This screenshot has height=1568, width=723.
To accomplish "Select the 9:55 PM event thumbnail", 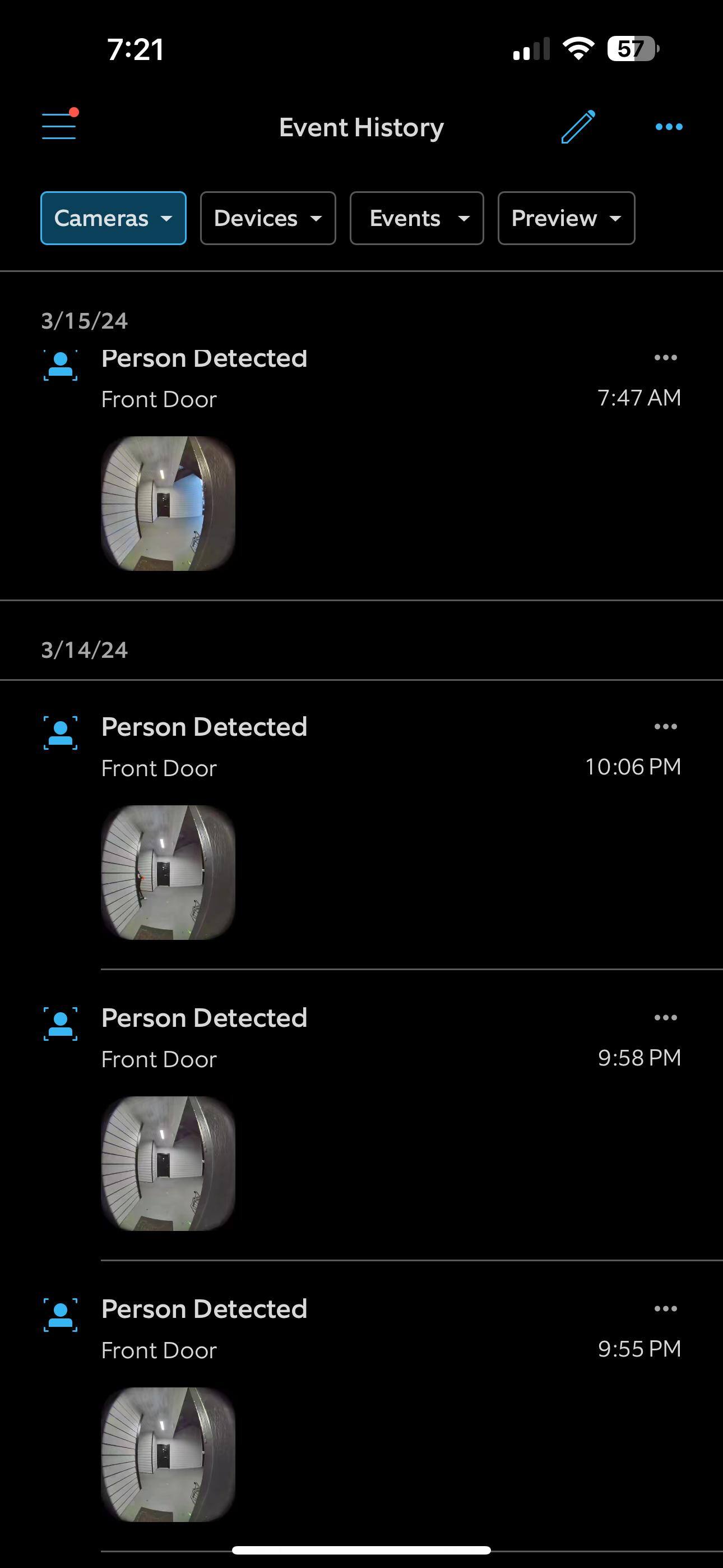I will click(168, 1454).
